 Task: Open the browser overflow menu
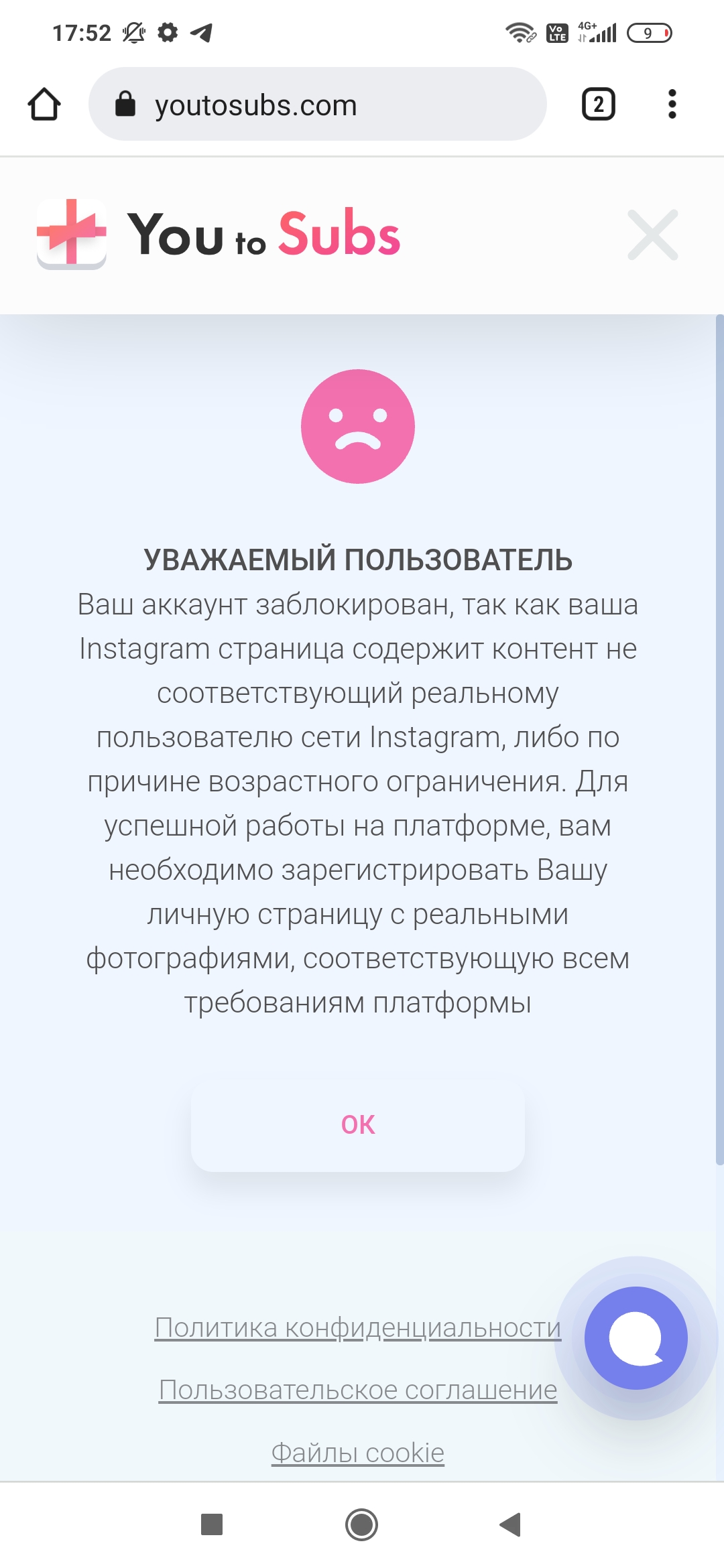point(672,105)
